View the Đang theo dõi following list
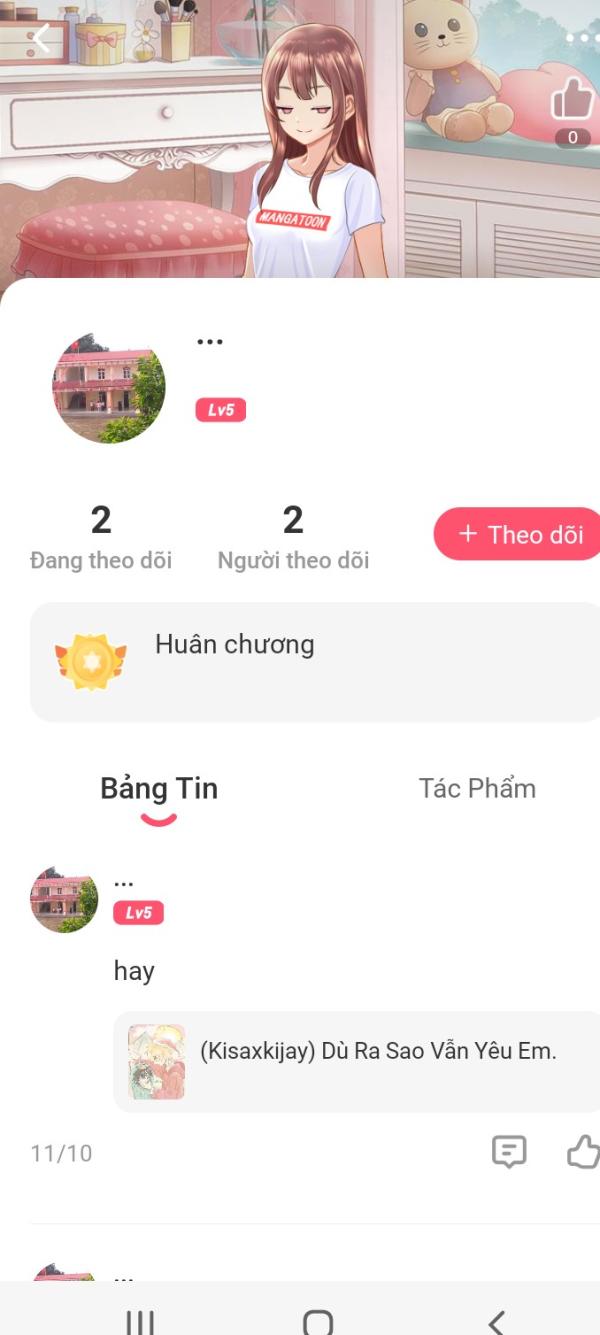 [x=101, y=538]
